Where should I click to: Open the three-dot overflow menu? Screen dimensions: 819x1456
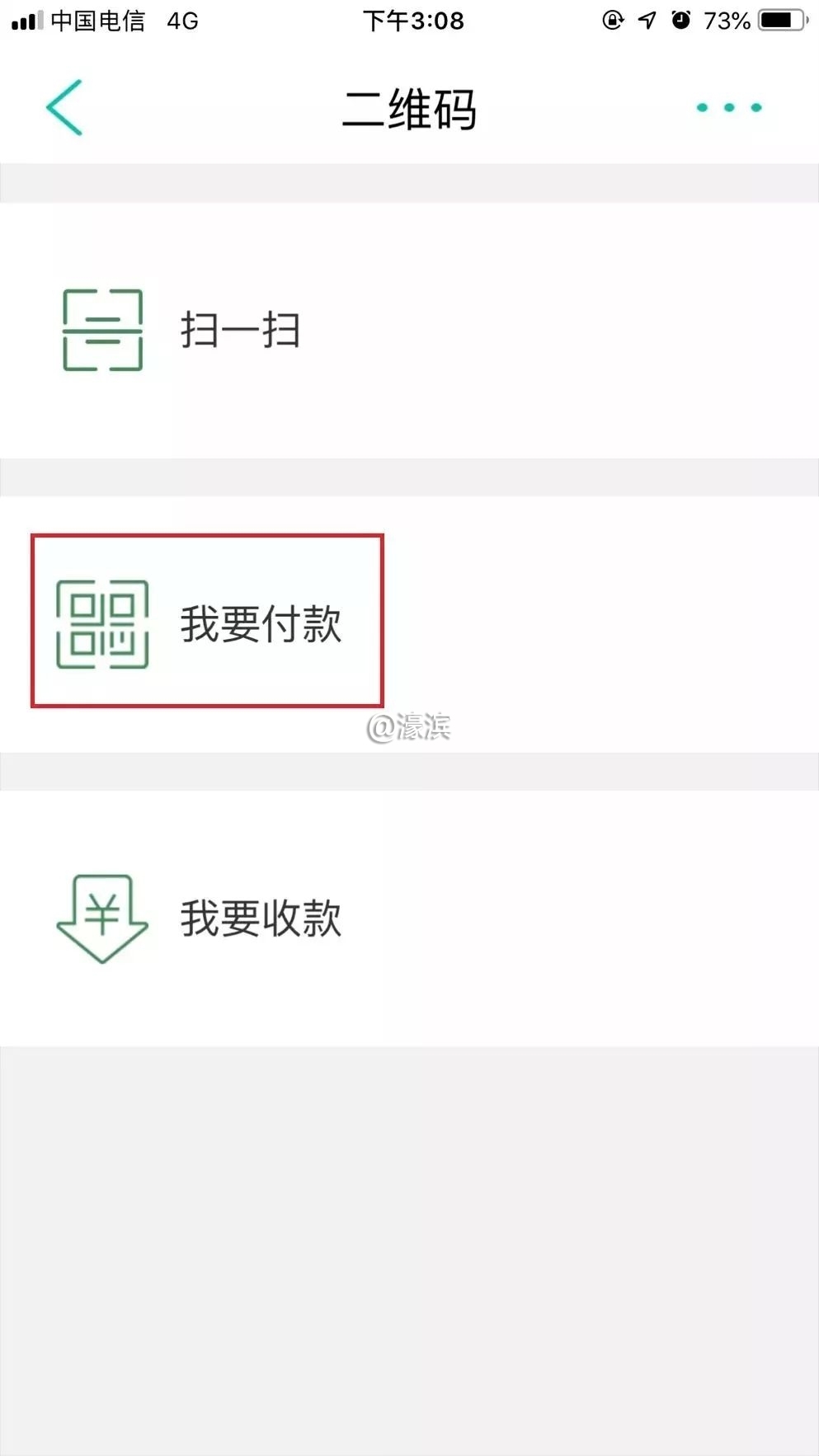[728, 107]
